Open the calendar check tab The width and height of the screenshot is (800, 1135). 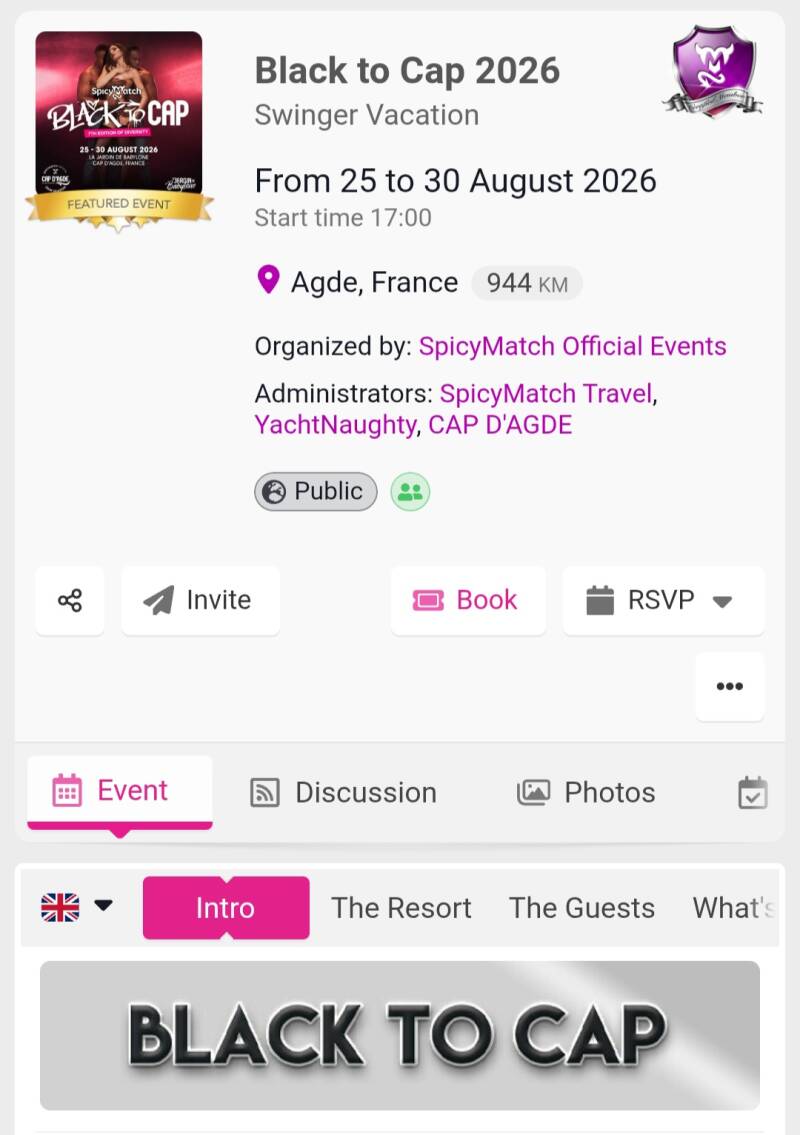tap(752, 792)
